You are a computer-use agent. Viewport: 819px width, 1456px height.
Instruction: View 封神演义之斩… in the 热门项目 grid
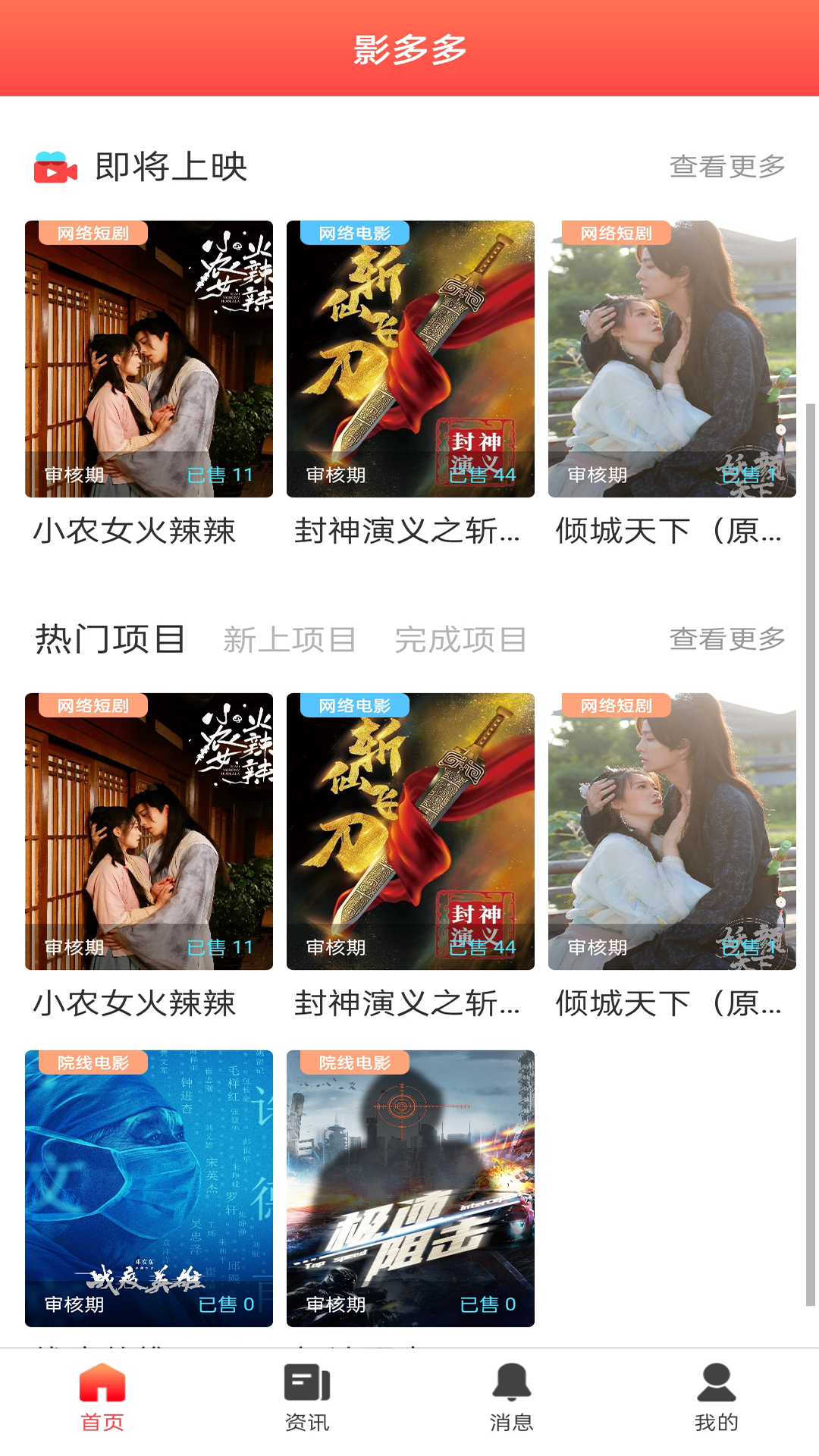point(410,831)
